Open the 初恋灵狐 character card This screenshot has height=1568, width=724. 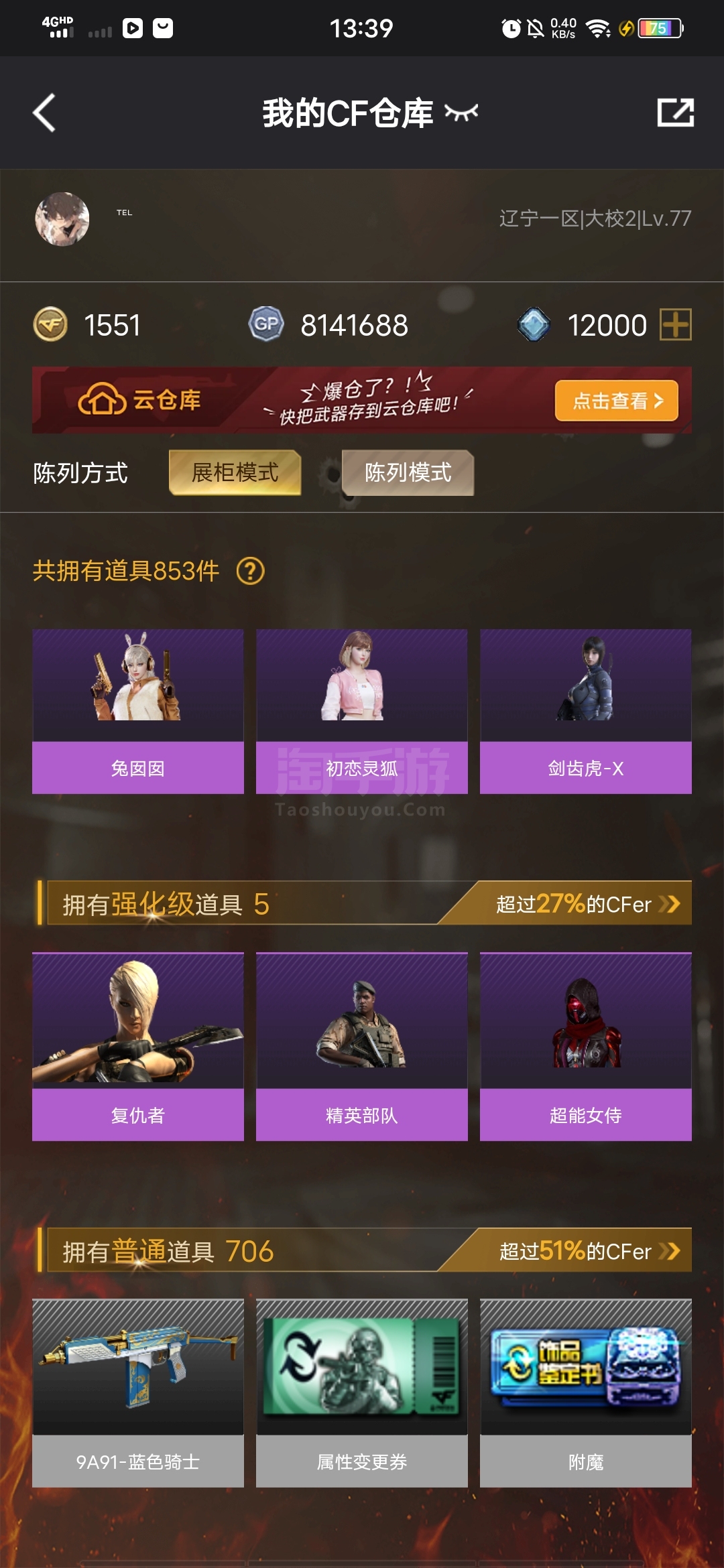click(x=362, y=711)
